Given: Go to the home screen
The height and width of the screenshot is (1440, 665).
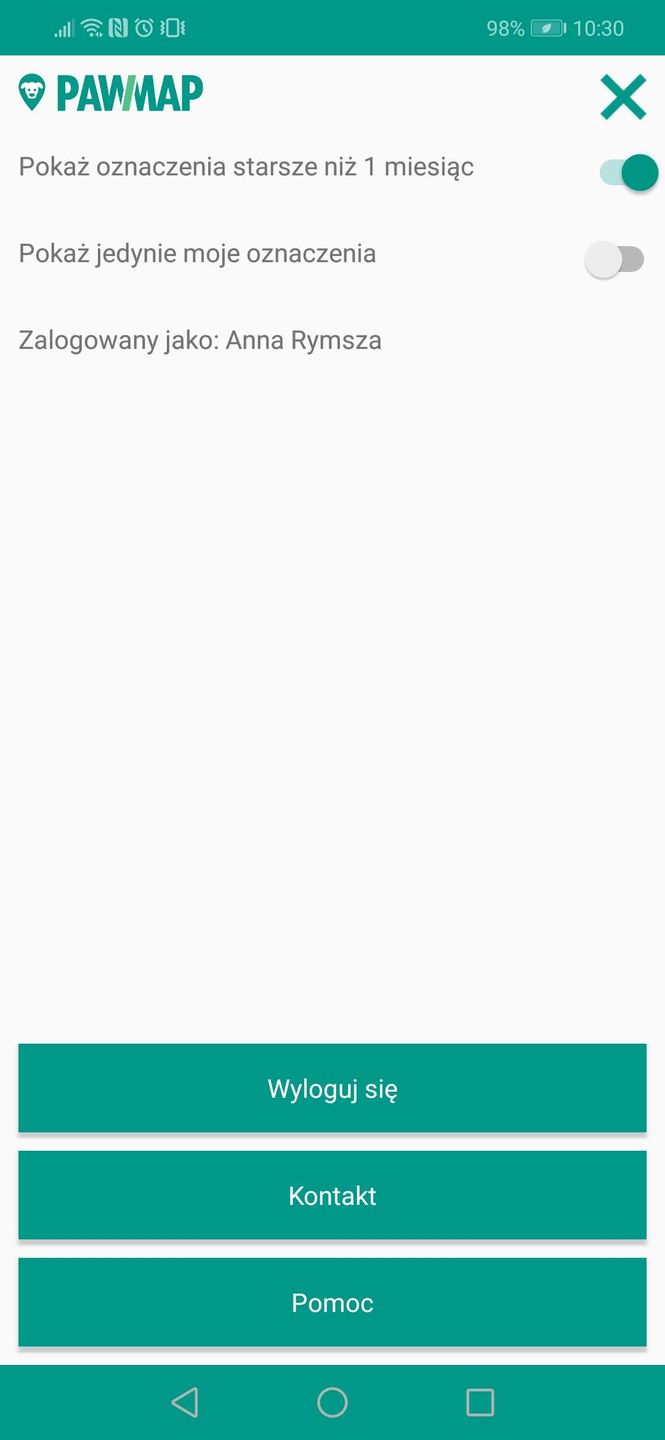Looking at the screenshot, I should pyautogui.click(x=332, y=1402).
